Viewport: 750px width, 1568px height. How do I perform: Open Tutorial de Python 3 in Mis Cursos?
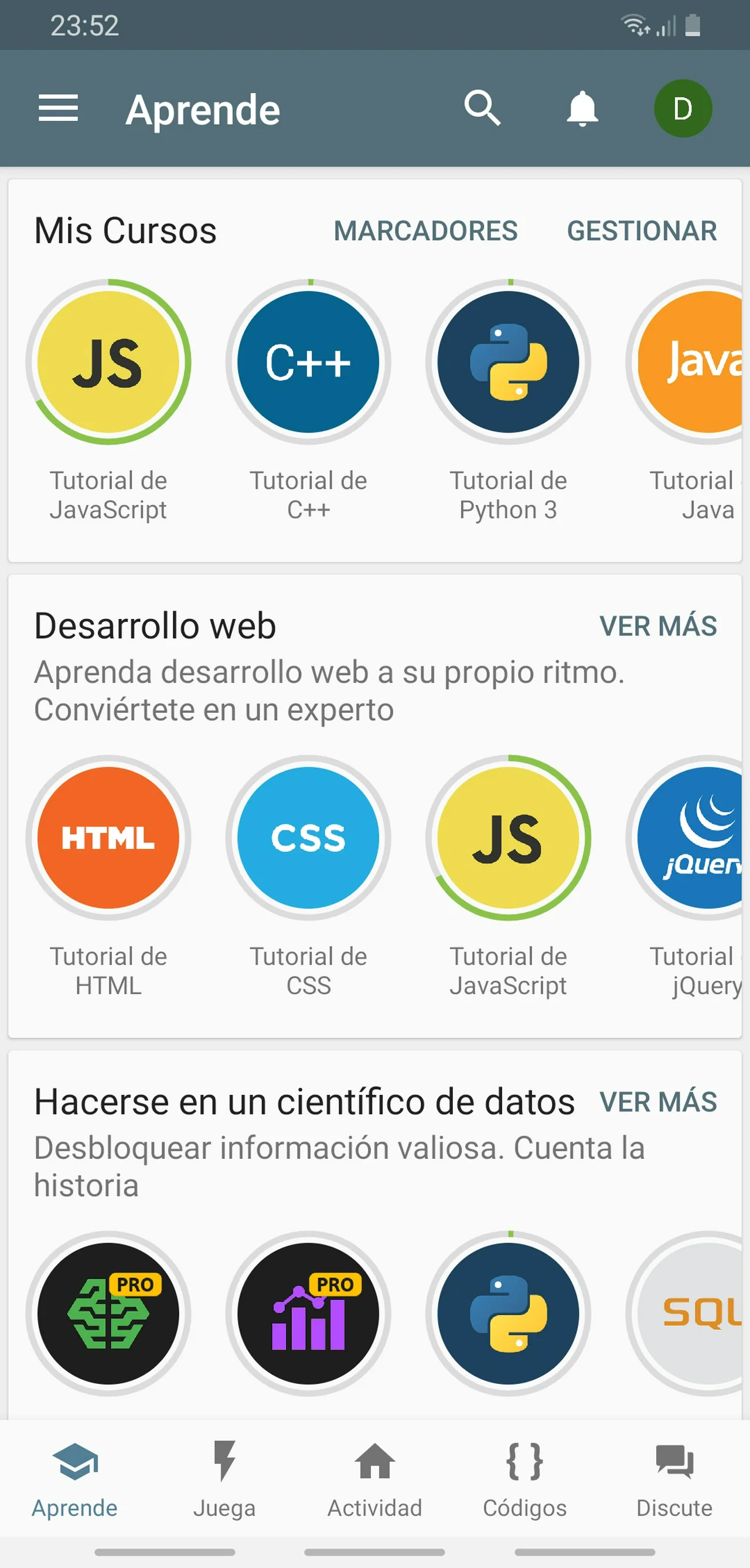point(508,362)
